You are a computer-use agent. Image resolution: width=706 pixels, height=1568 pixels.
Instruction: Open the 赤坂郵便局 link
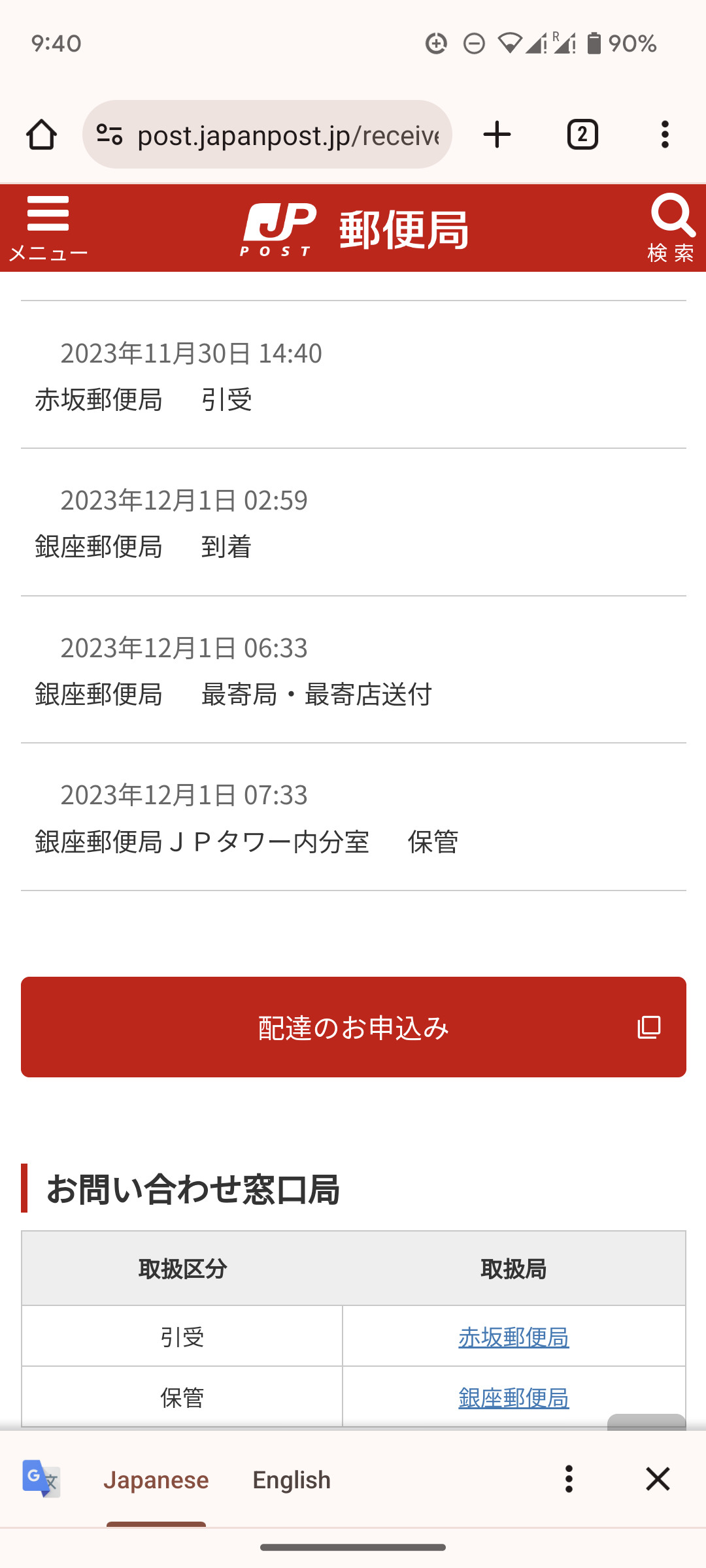tap(513, 1337)
